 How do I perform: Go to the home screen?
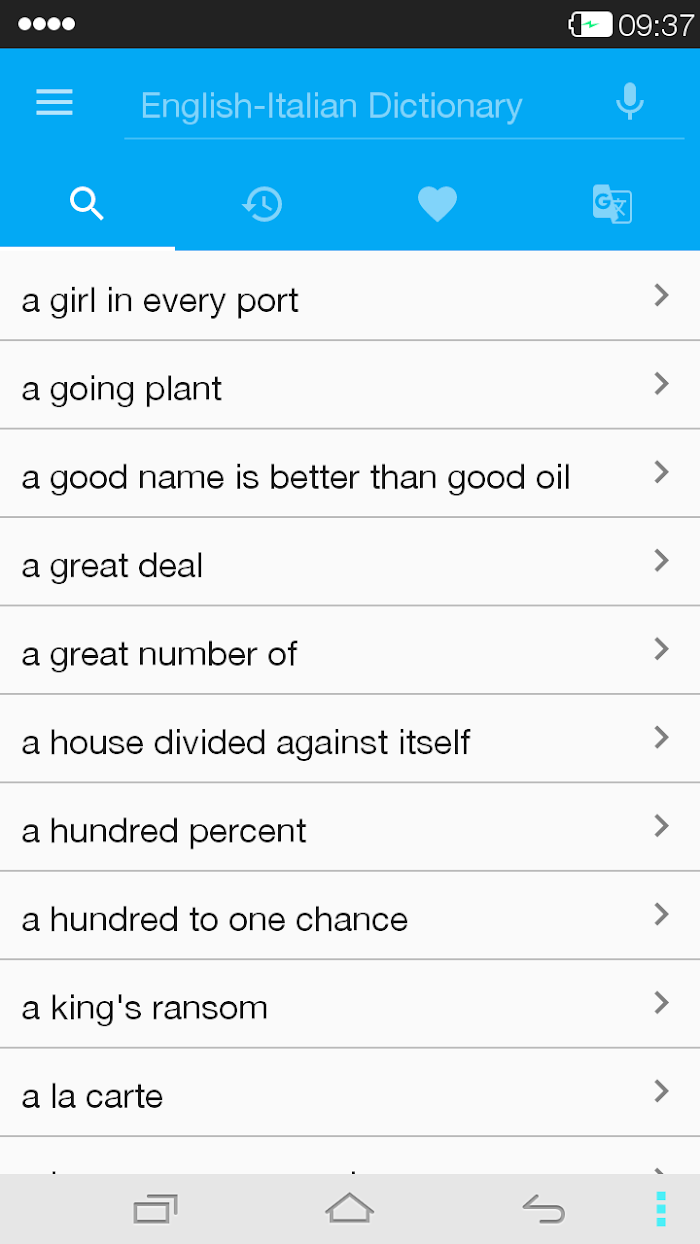click(350, 1209)
